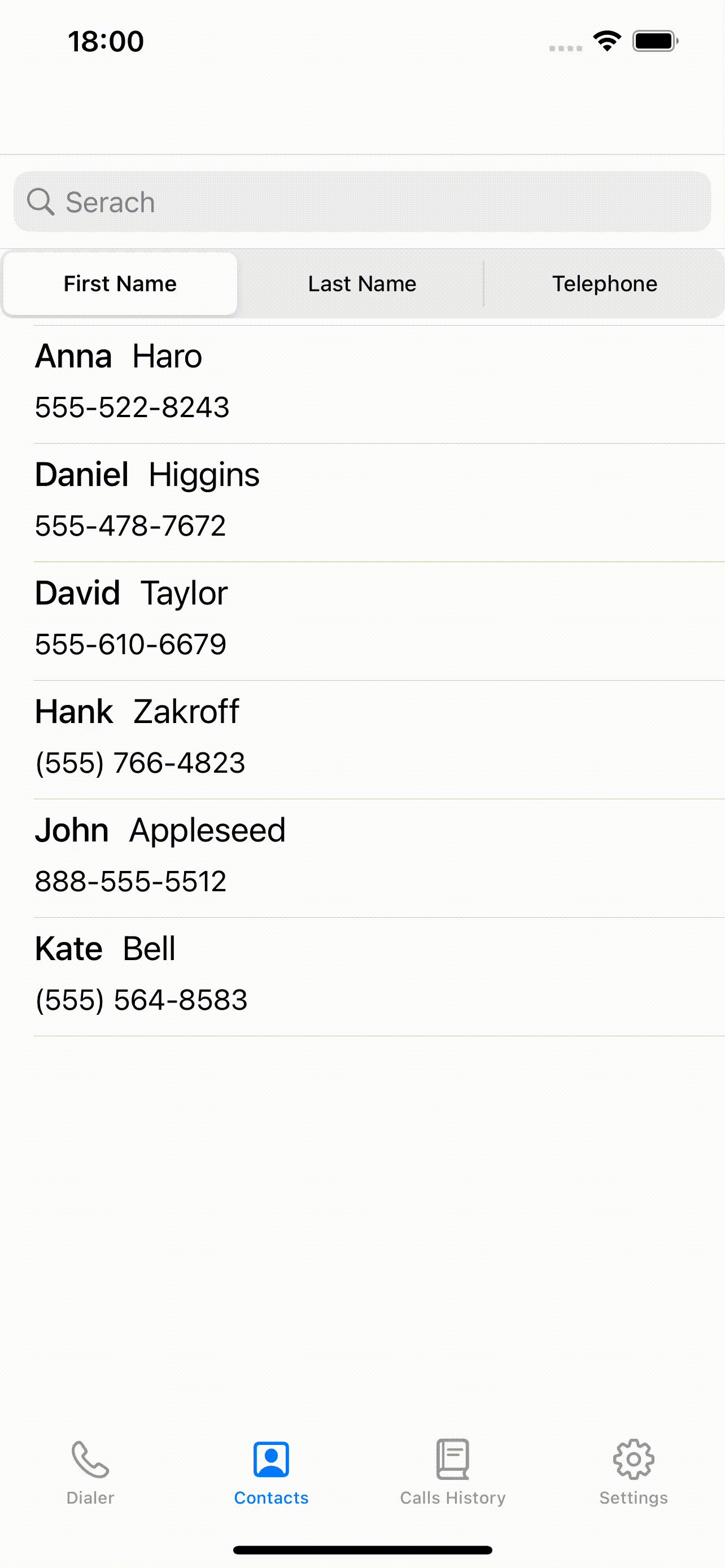Screen dimensions: 725x1568
Task: Open the Settings tab
Action: click(x=634, y=1472)
